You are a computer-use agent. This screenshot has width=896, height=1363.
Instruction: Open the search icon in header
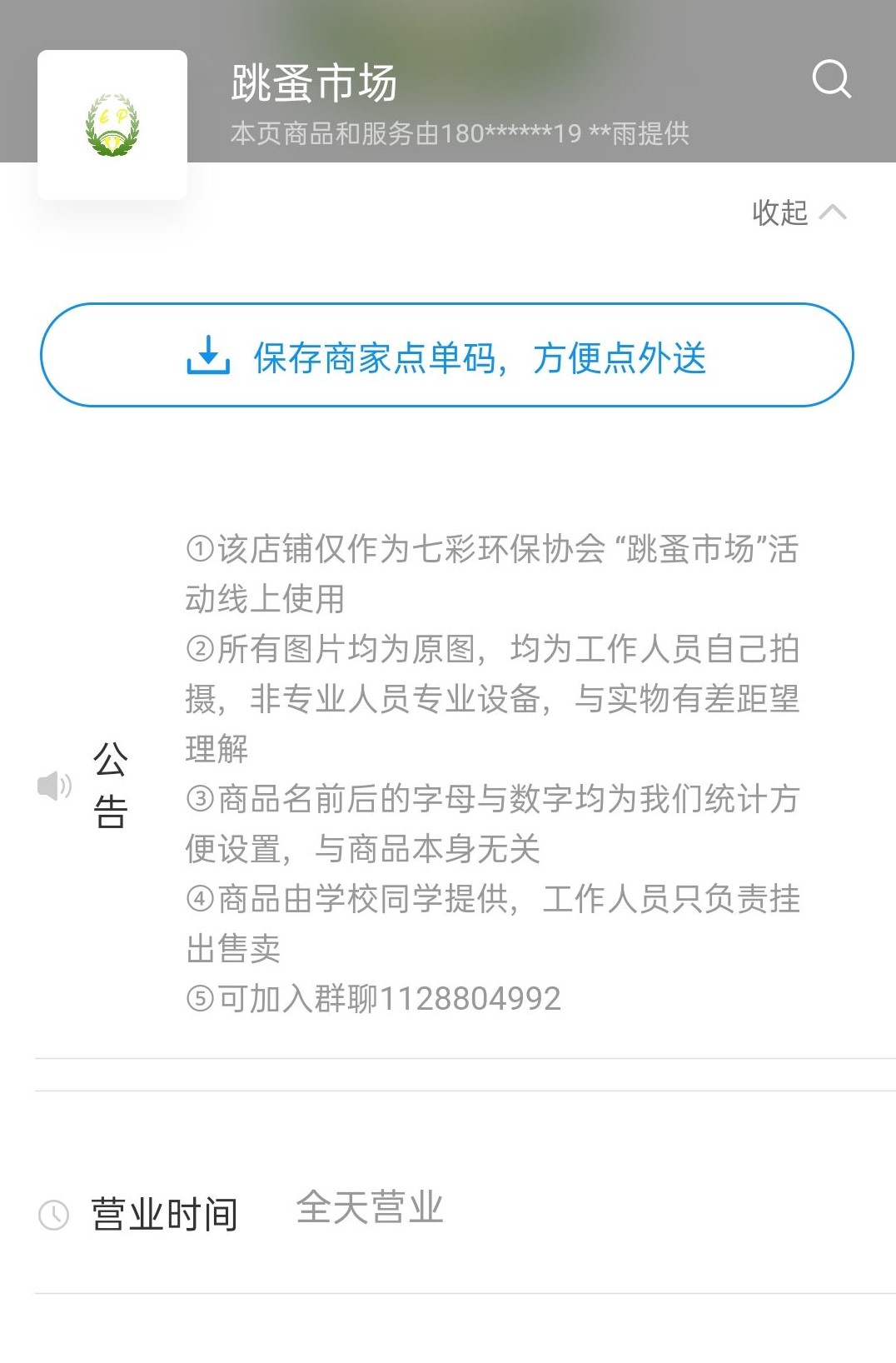coord(830,80)
